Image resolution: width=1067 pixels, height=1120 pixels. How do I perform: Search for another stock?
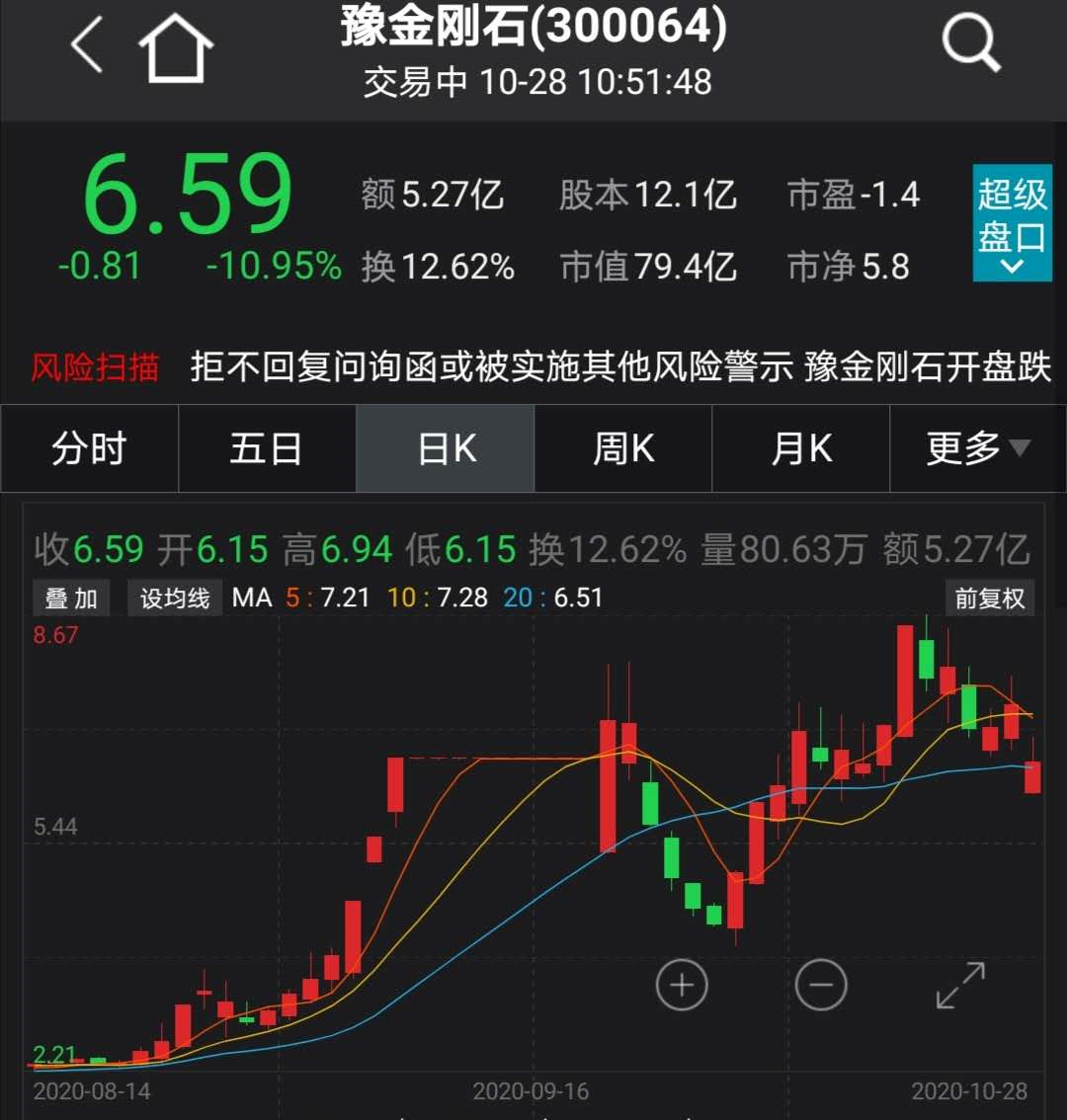click(x=971, y=43)
